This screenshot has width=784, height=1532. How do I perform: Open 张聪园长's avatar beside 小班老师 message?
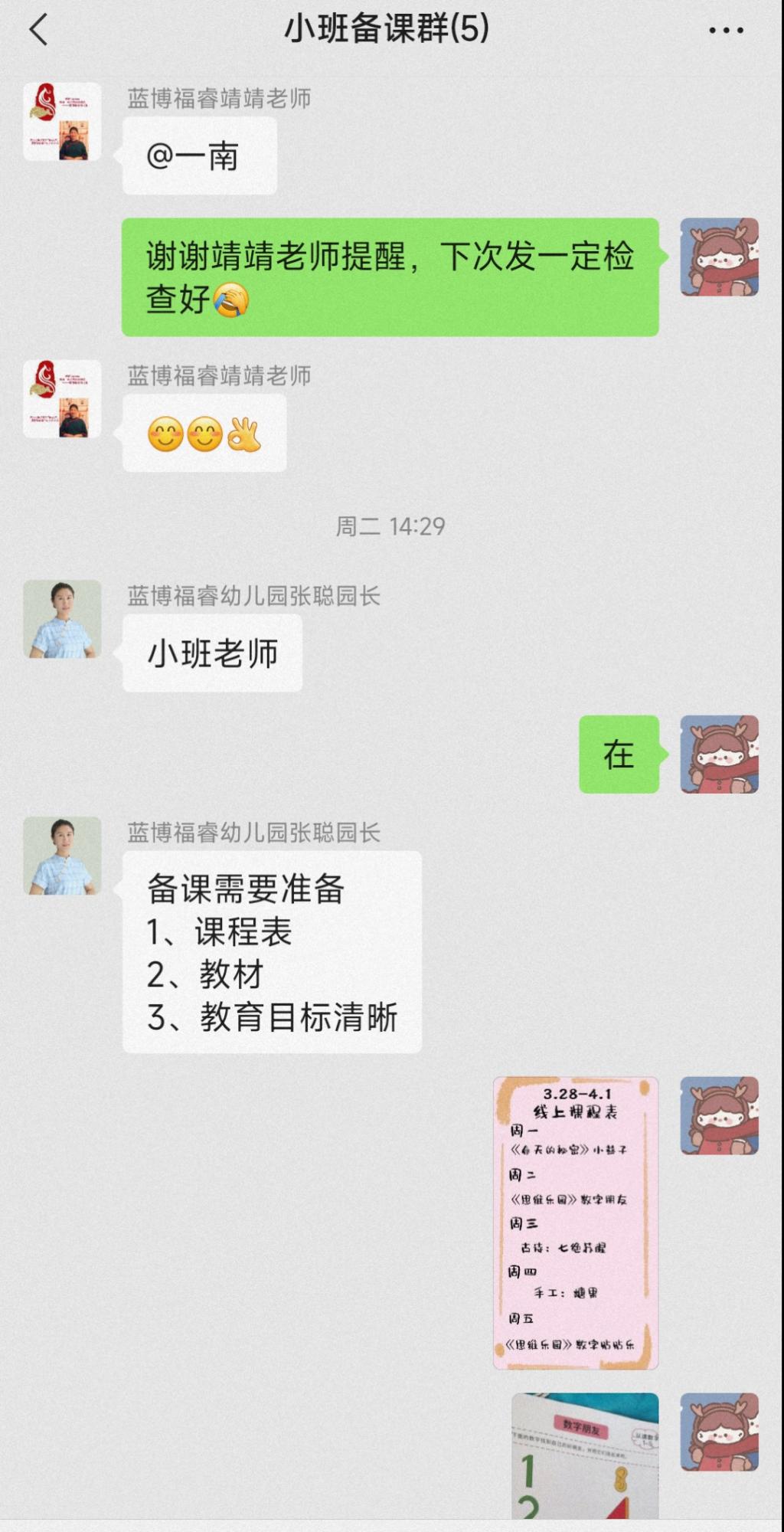click(x=62, y=619)
